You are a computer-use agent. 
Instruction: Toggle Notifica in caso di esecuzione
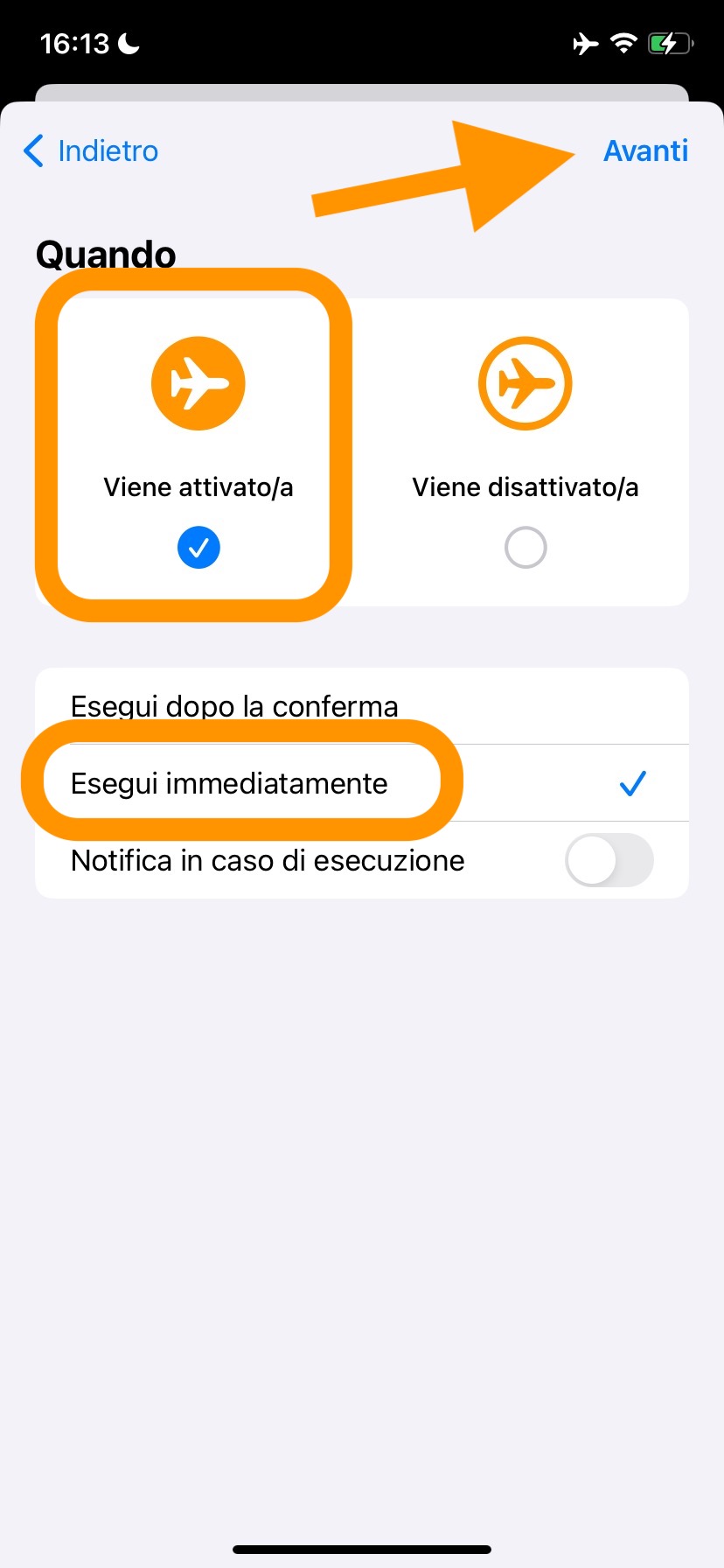pyautogui.click(x=609, y=860)
